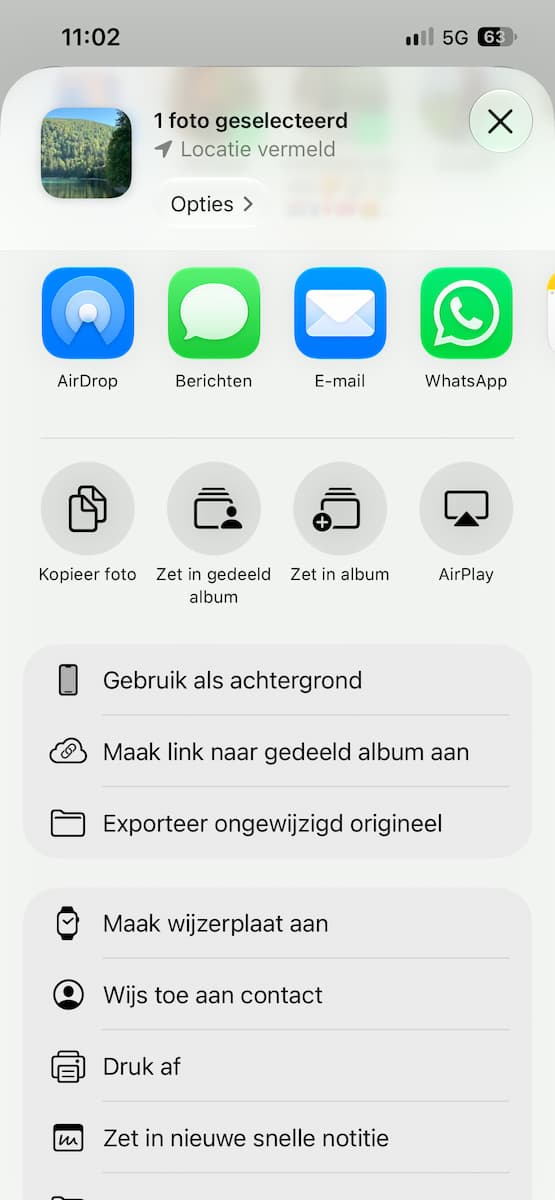
Task: Tap Druk af to print
Action: pos(277,1066)
